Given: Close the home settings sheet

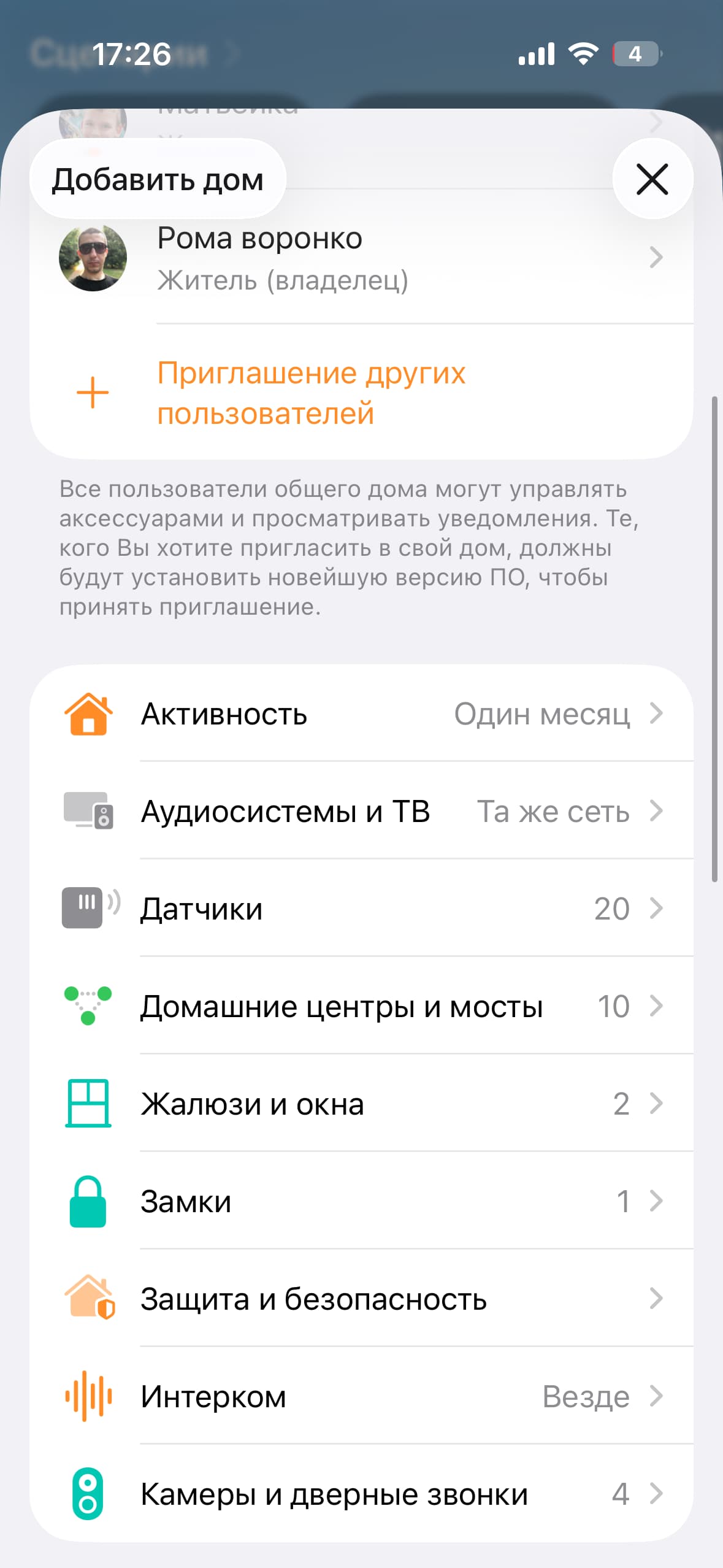Looking at the screenshot, I should [652, 179].
